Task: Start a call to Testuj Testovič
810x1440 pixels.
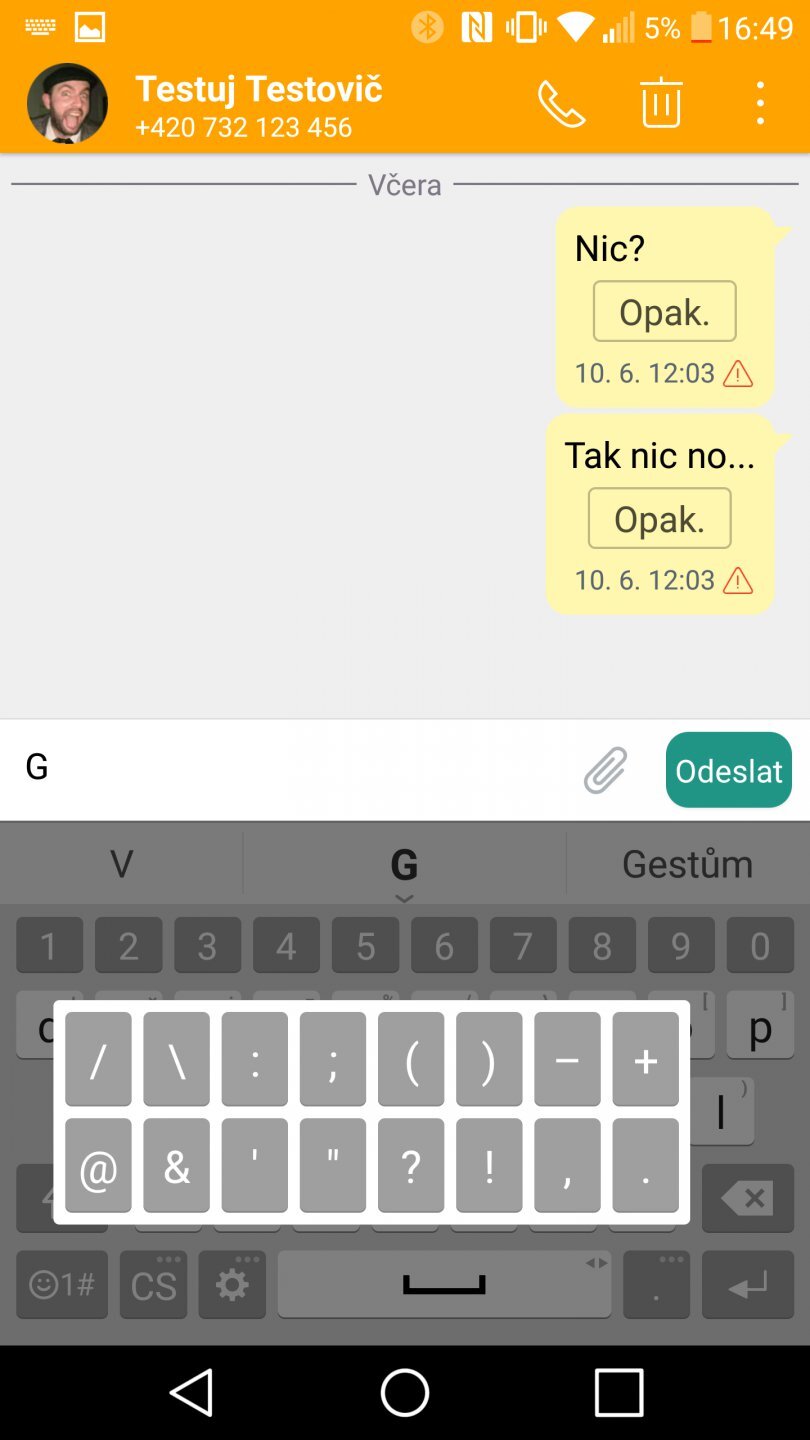Action: click(x=562, y=102)
